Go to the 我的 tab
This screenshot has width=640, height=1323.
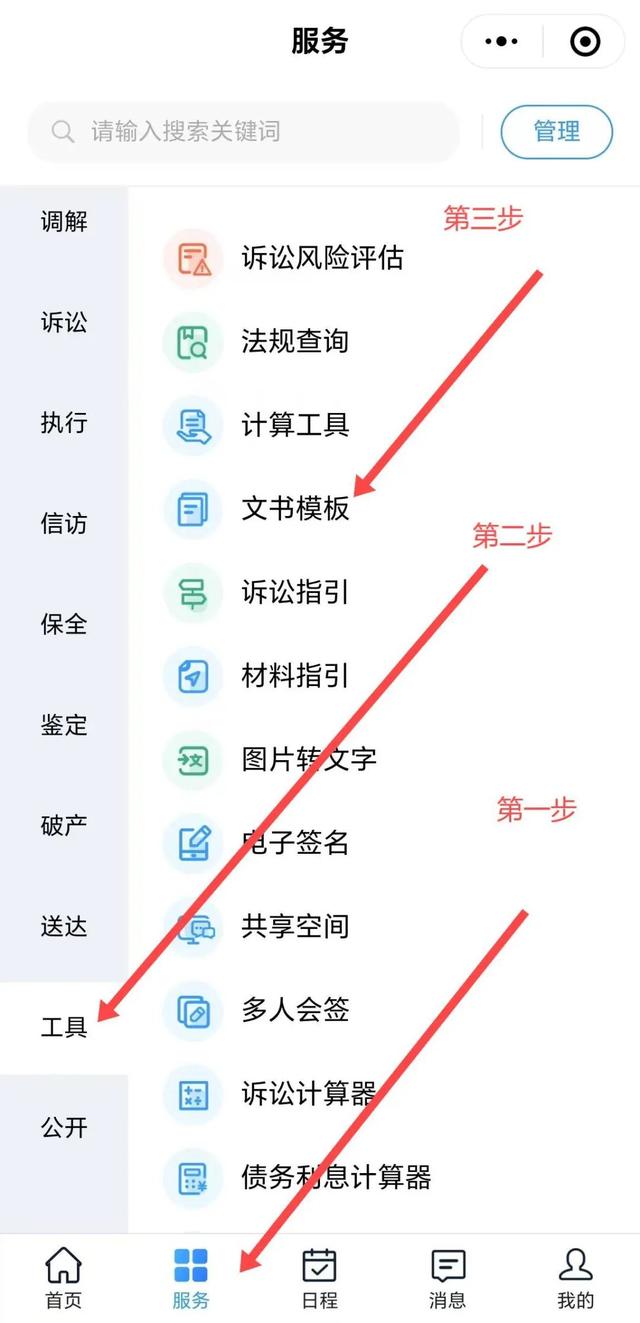click(576, 1278)
